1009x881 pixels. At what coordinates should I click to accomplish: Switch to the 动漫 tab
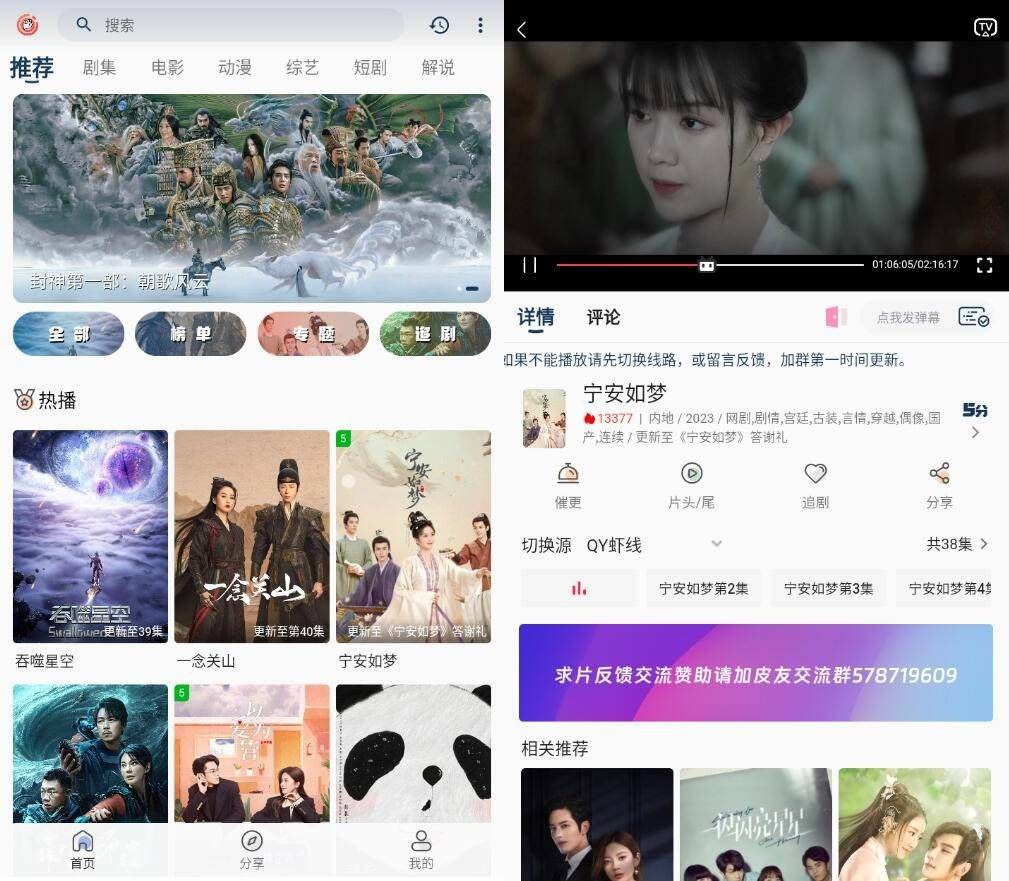pos(235,68)
